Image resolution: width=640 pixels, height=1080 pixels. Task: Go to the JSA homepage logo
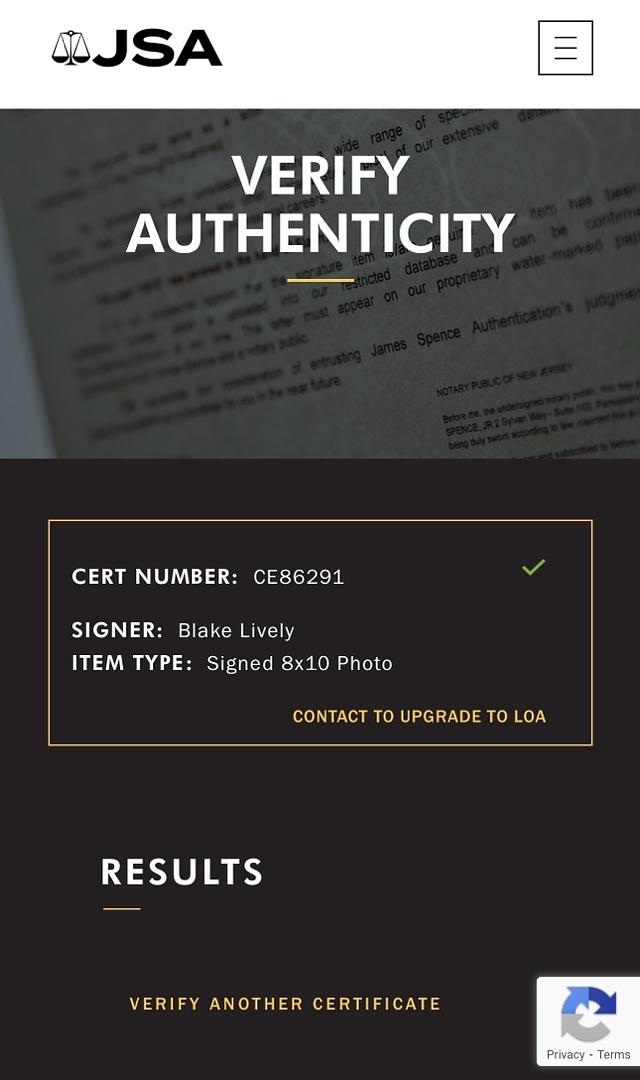point(137,48)
